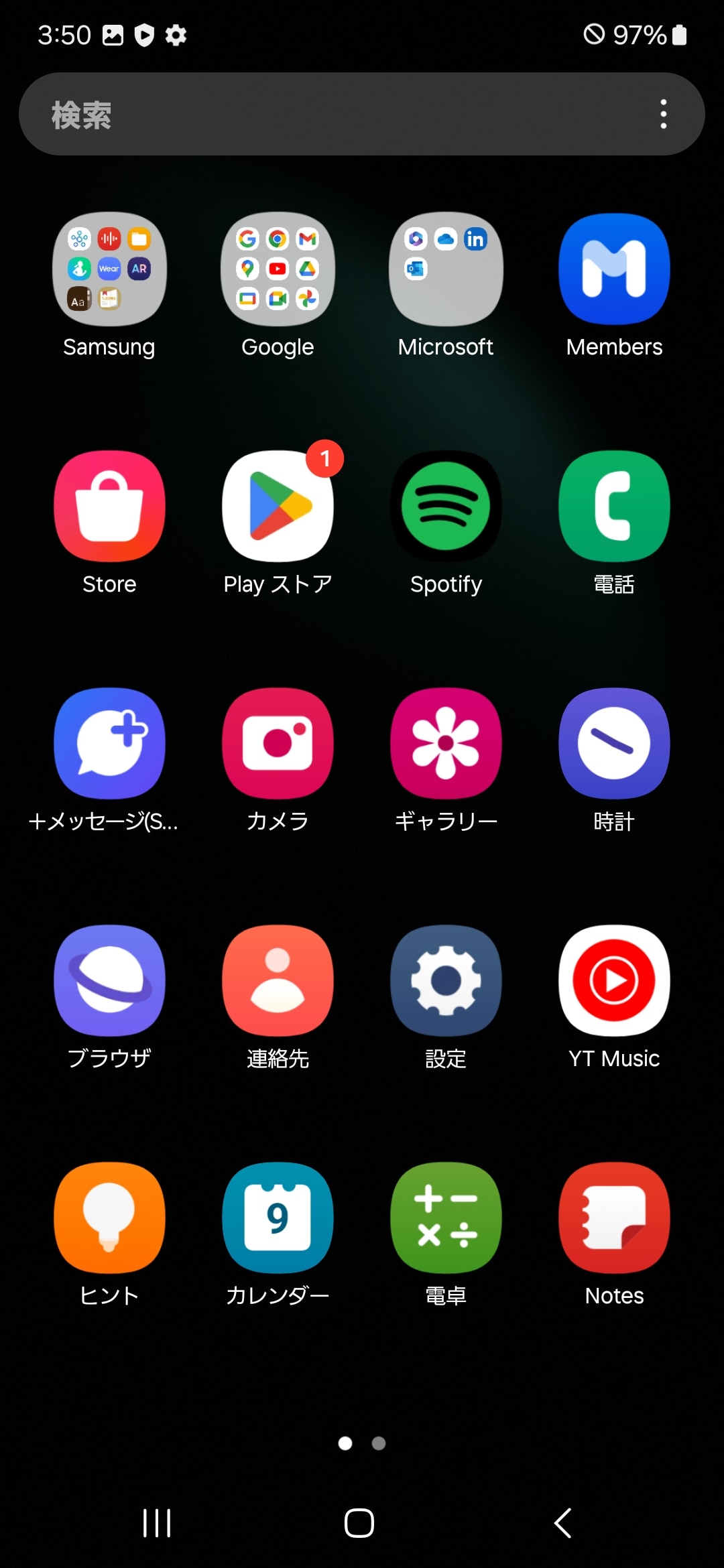Open the Microsoft folder
The height and width of the screenshot is (1568, 724).
(x=446, y=270)
